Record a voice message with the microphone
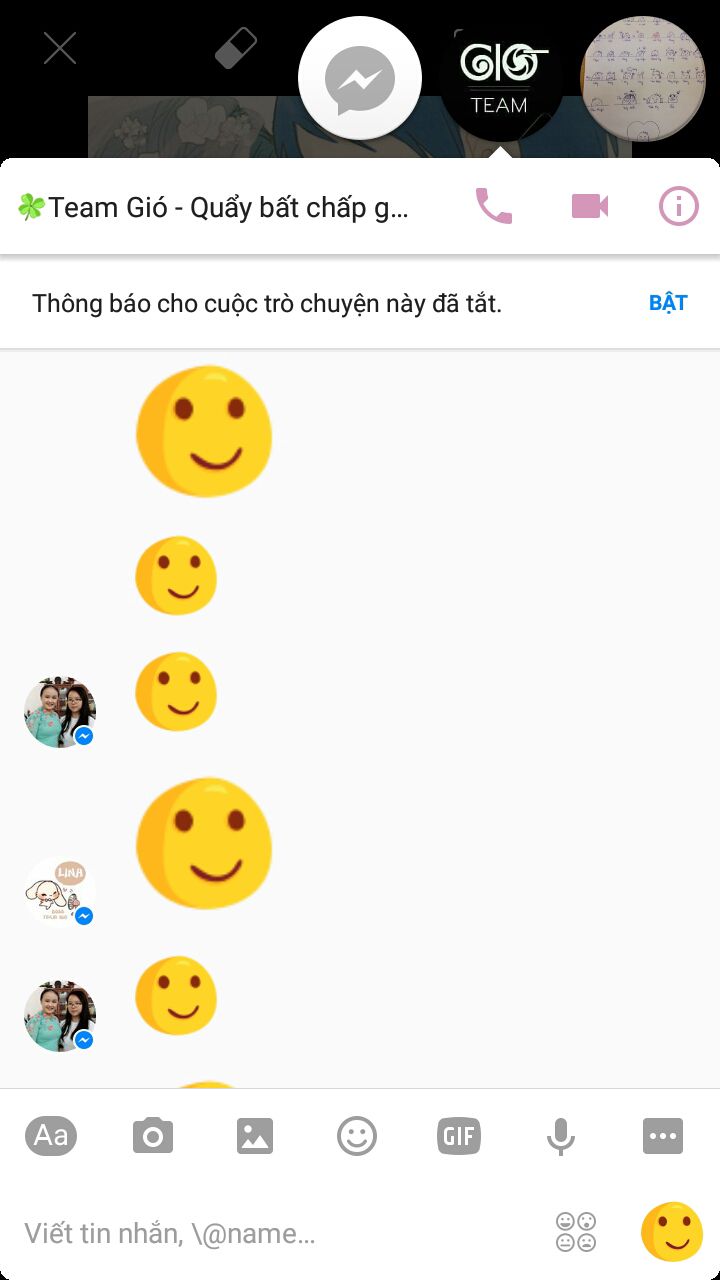Image resolution: width=720 pixels, height=1280 pixels. click(x=561, y=1136)
